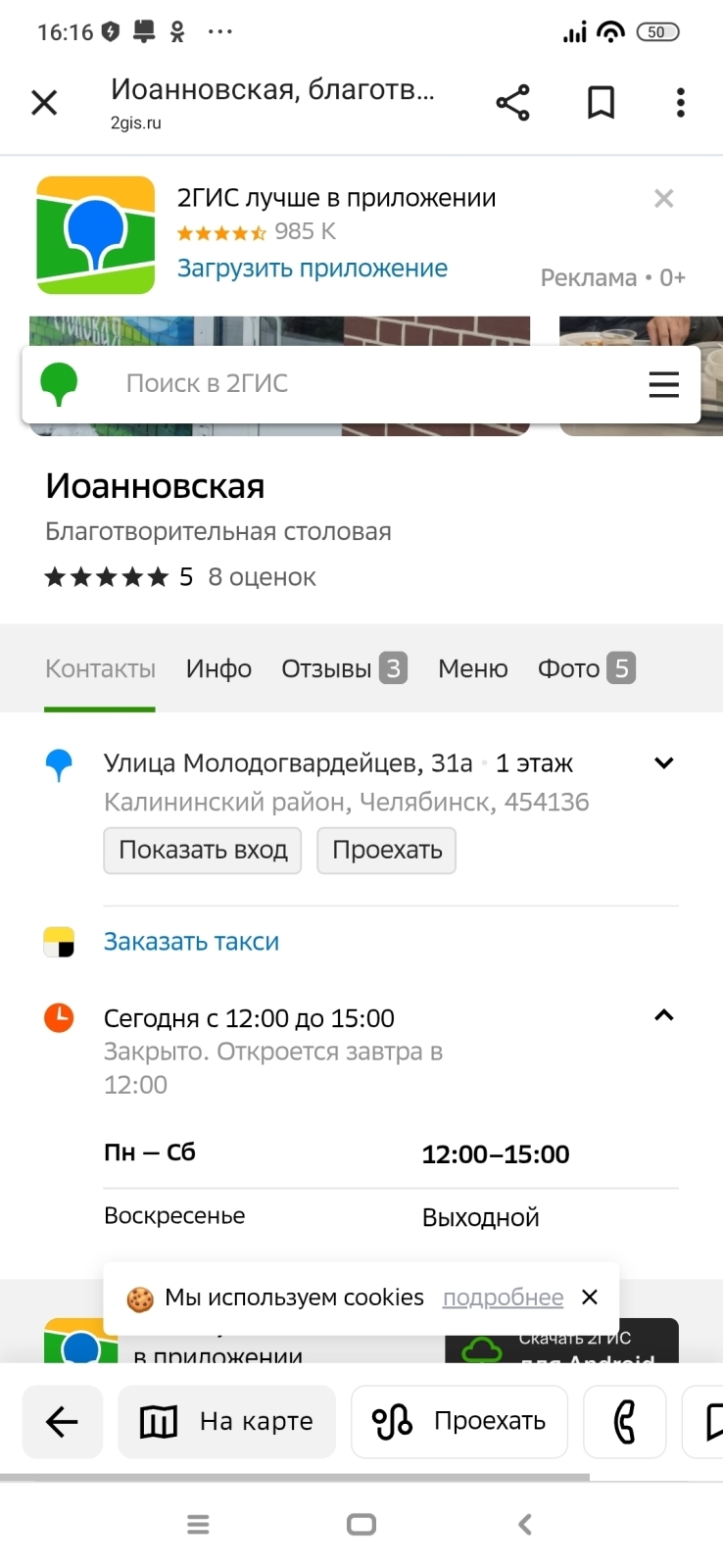Switch to the Меню tab
The image size is (723, 1568).
[x=472, y=669]
